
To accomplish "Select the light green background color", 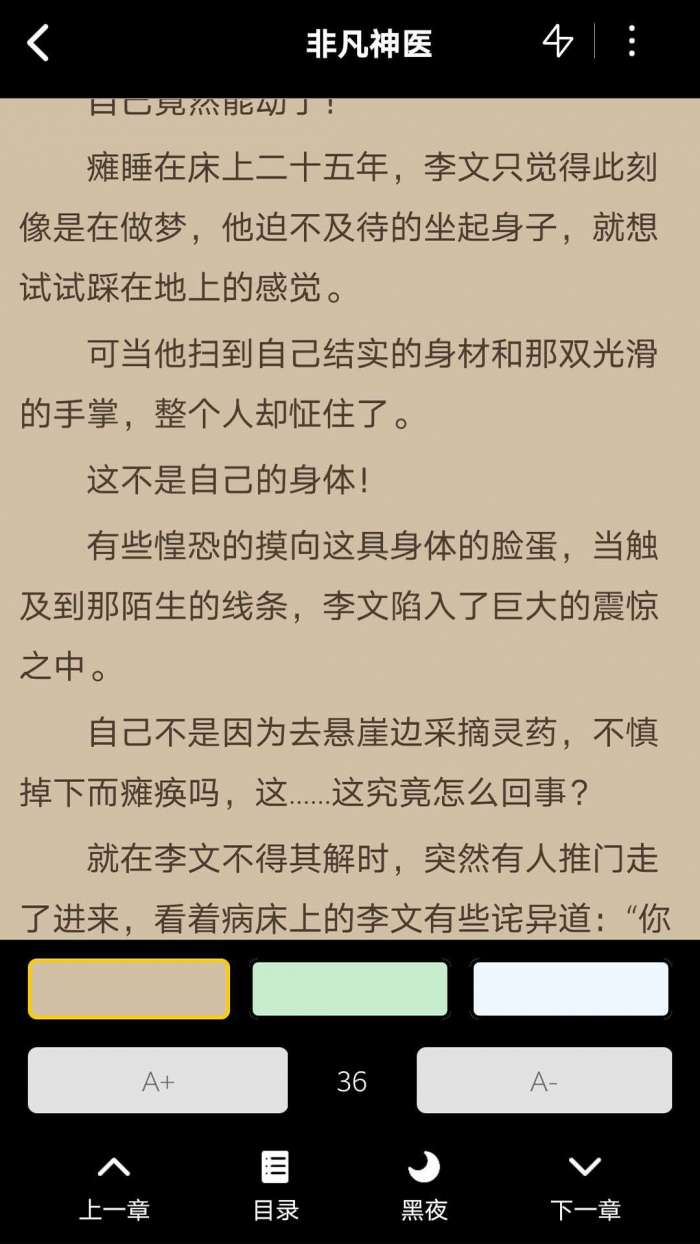I will pos(350,989).
